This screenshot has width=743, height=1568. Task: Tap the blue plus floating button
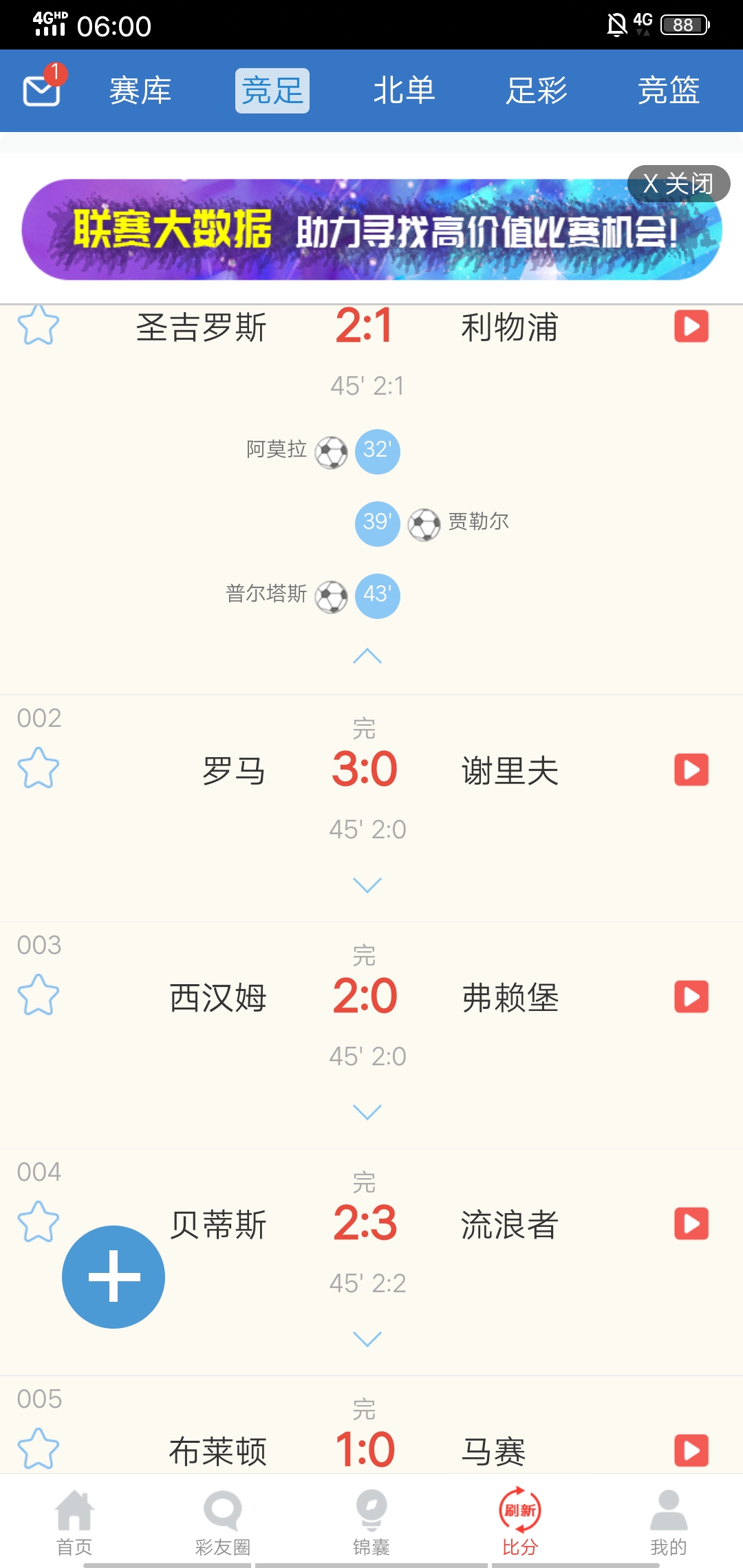pyautogui.click(x=114, y=1276)
